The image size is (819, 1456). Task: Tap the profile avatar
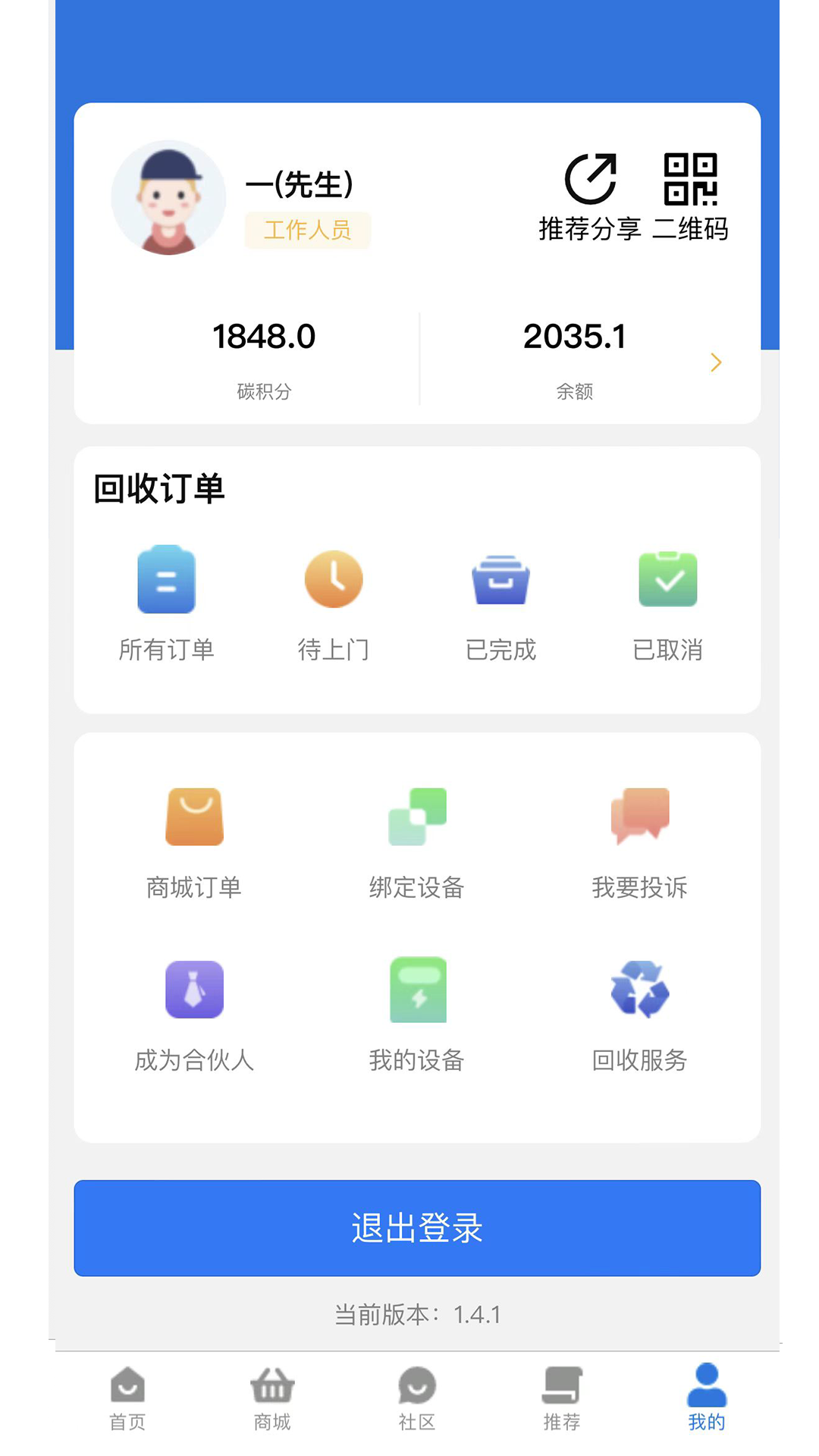tap(168, 197)
